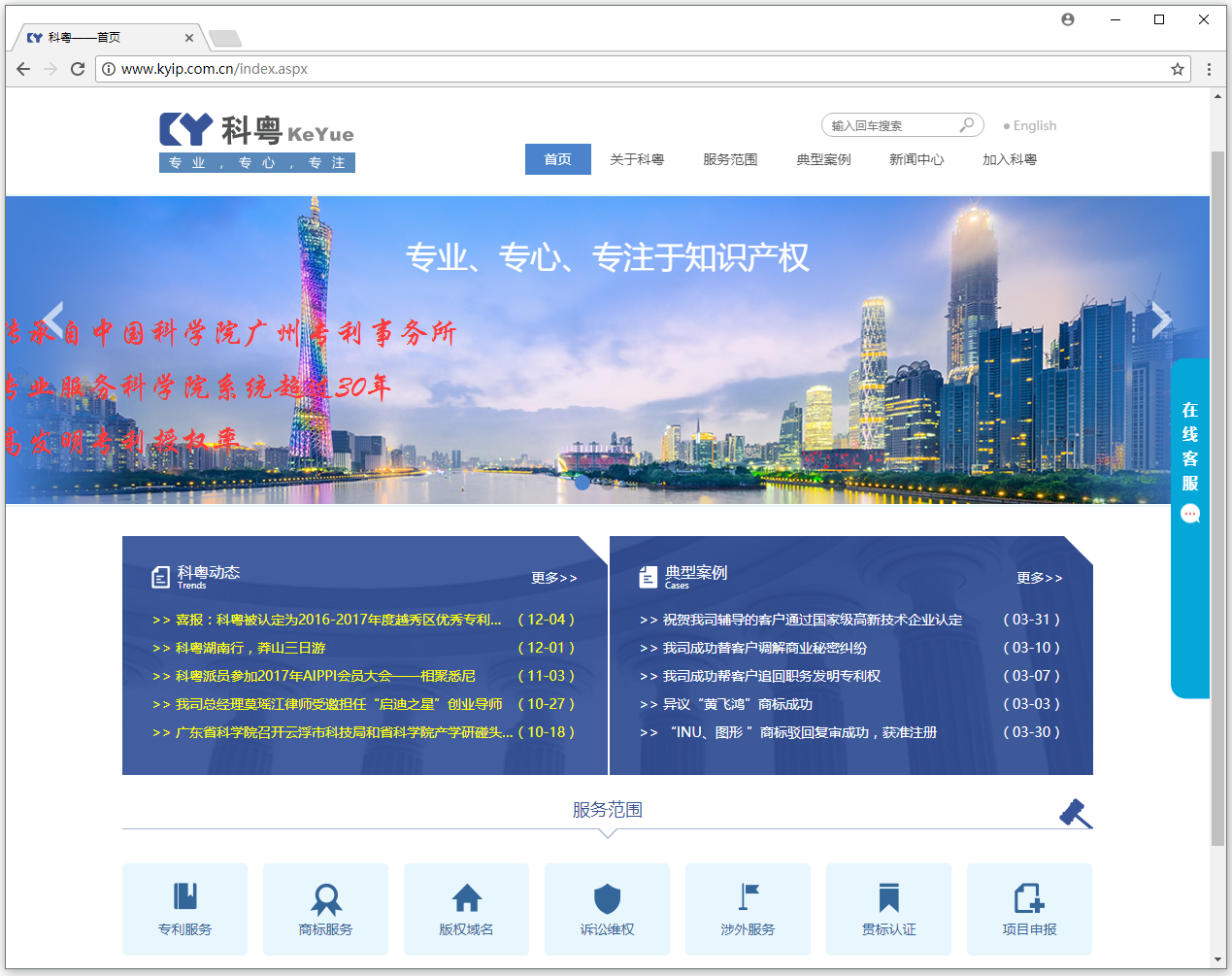Screen dimensions: 1232x976
Task: Open the 专利服务 tile
Action: click(x=184, y=909)
